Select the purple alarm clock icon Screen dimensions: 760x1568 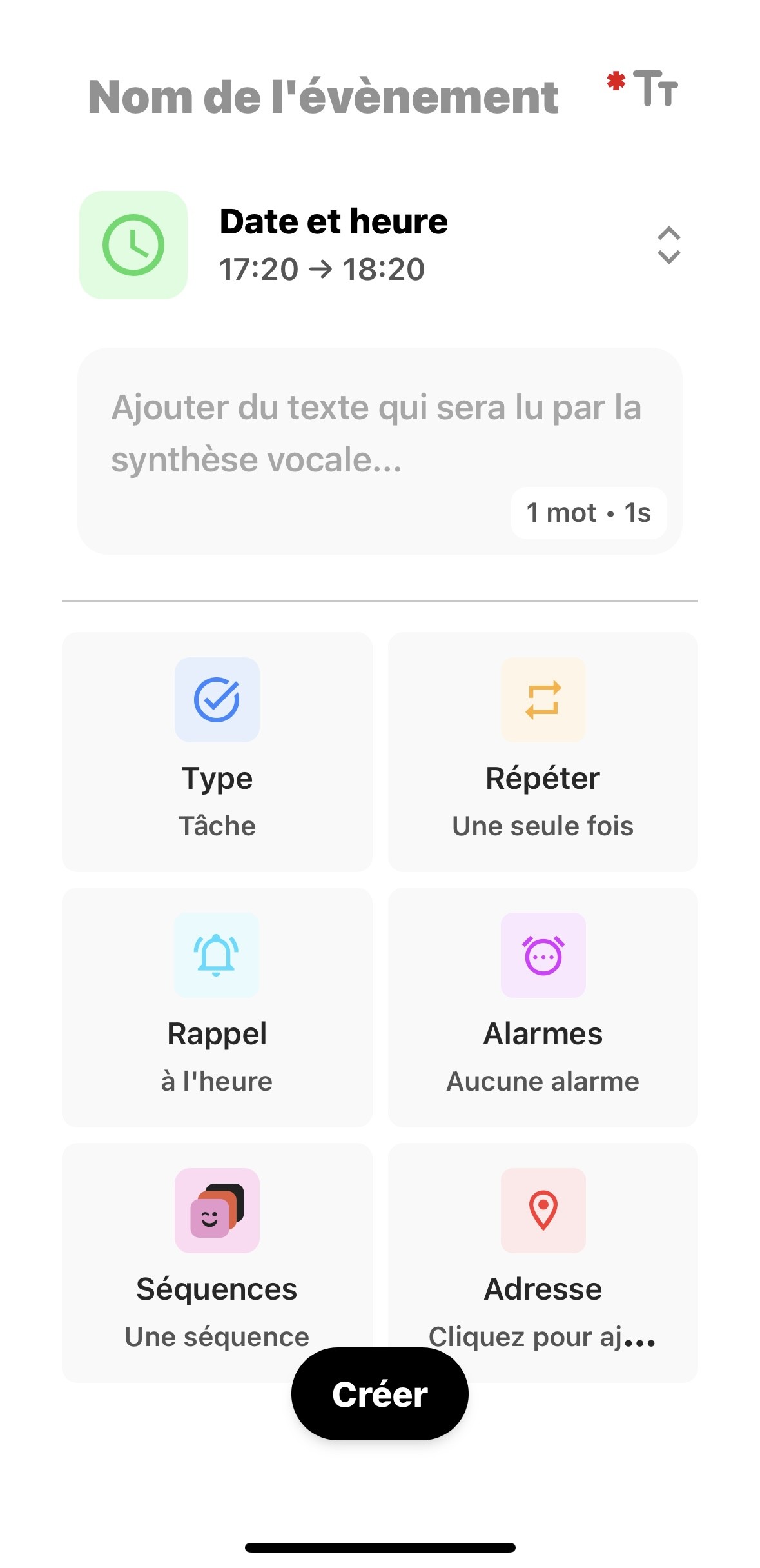click(543, 955)
